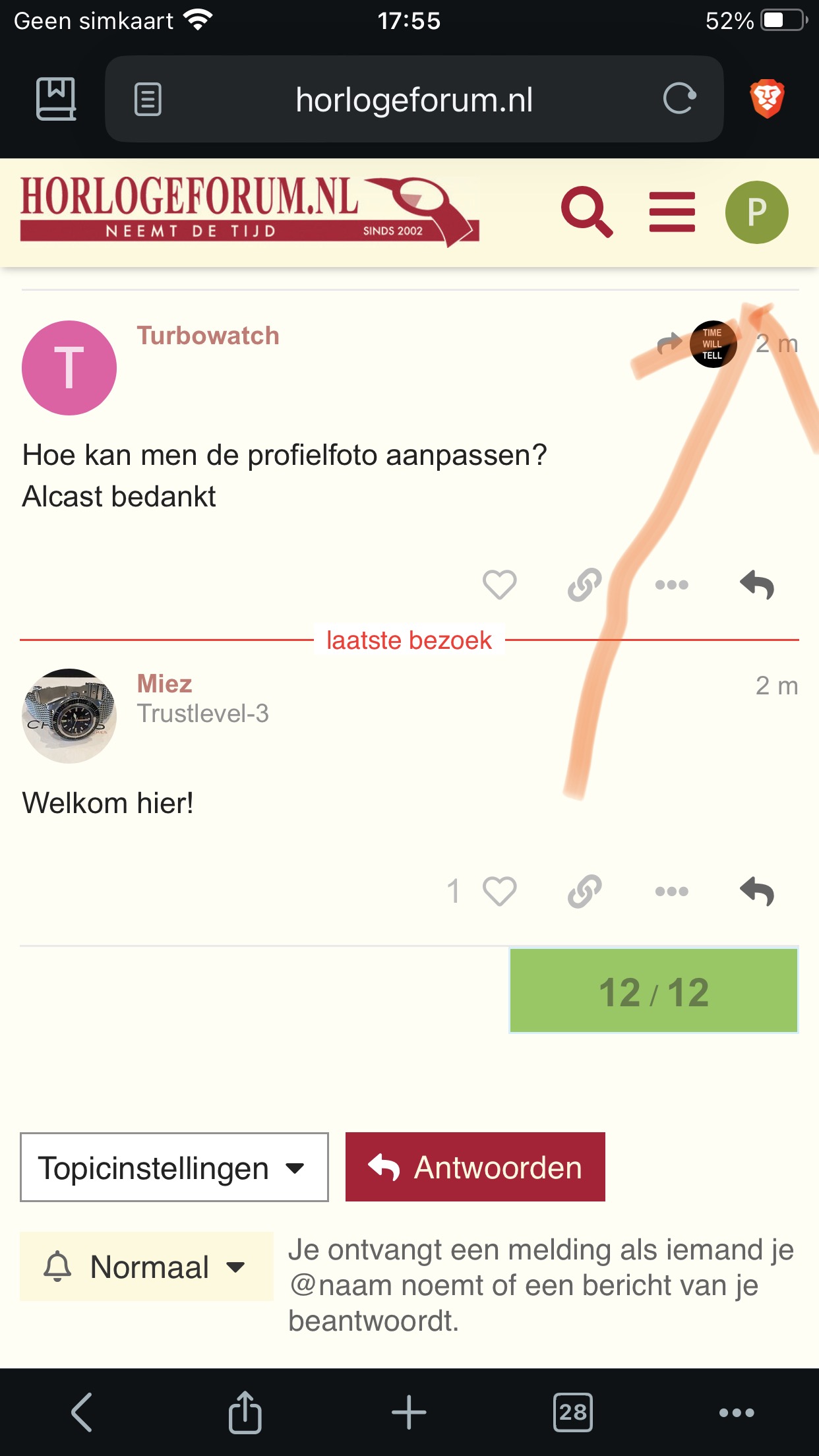
Task: Expand the Topicinstellingen dropdown
Action: pos(174,1167)
